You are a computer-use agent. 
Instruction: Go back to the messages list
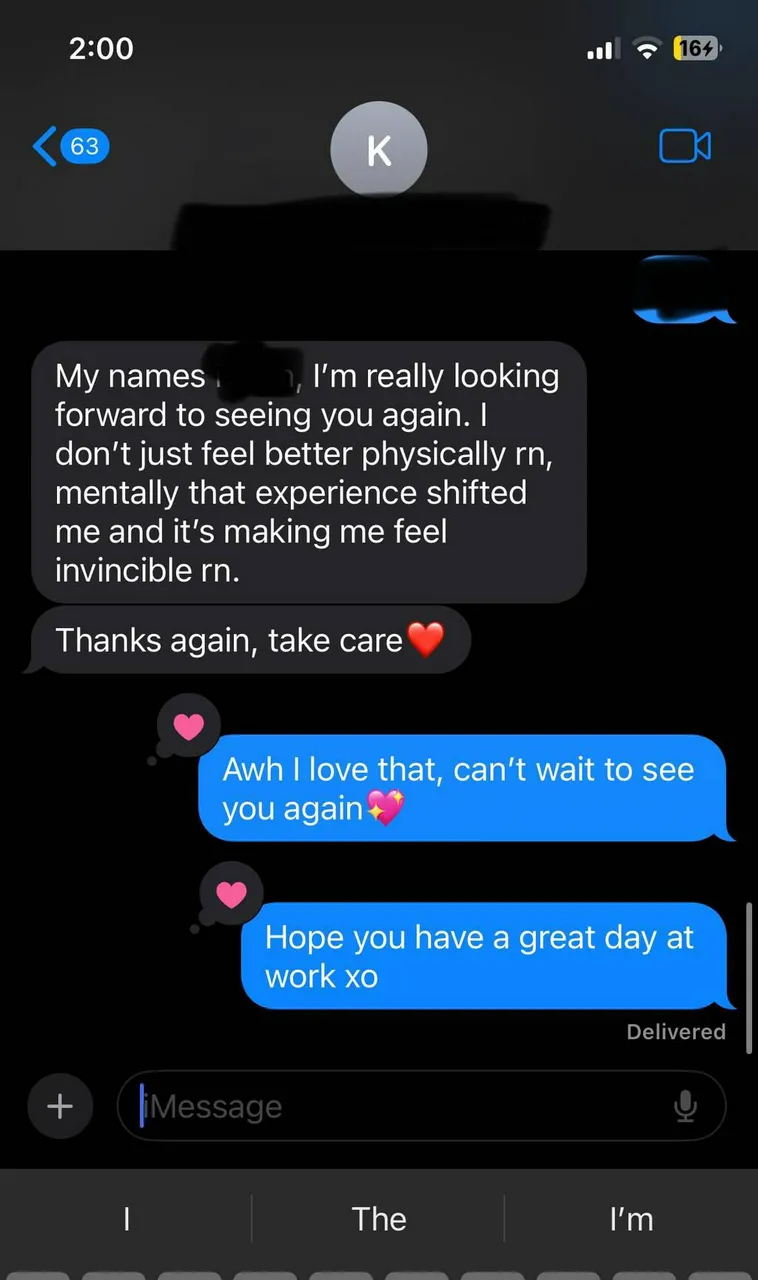pos(68,147)
